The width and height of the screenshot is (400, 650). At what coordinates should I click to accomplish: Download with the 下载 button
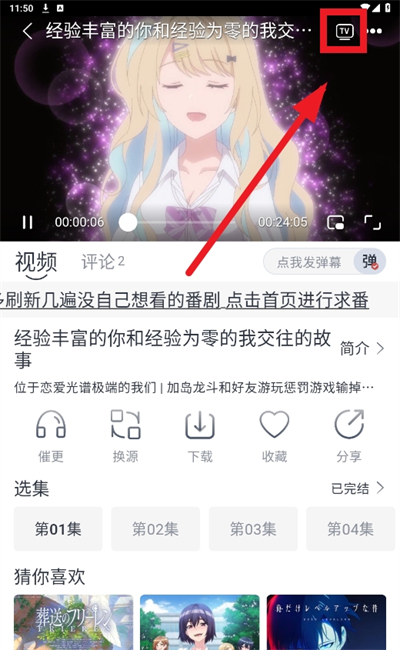[200, 436]
